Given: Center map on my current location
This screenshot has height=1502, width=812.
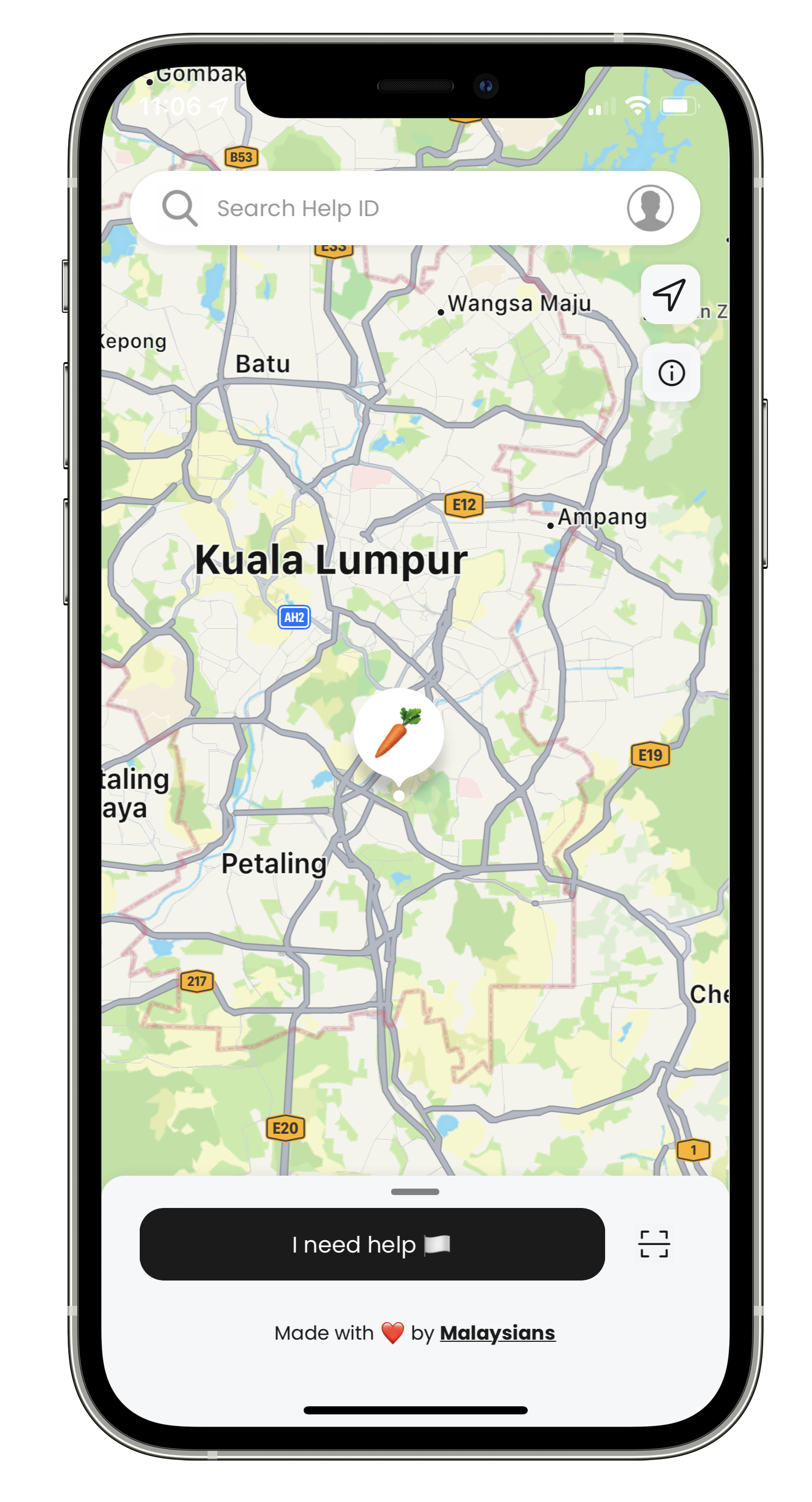Looking at the screenshot, I should coord(670,295).
